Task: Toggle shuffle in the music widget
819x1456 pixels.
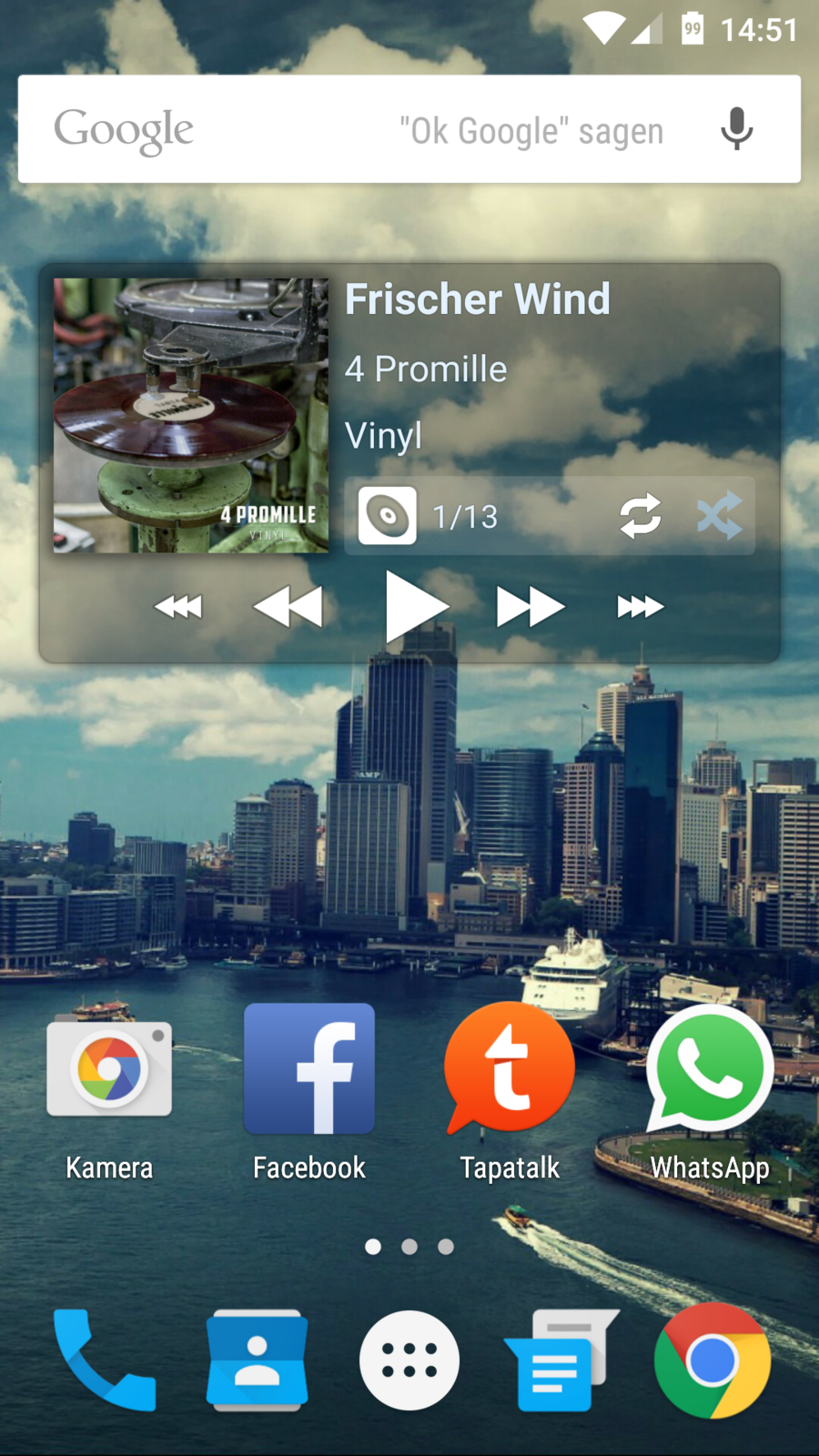Action: [x=719, y=516]
